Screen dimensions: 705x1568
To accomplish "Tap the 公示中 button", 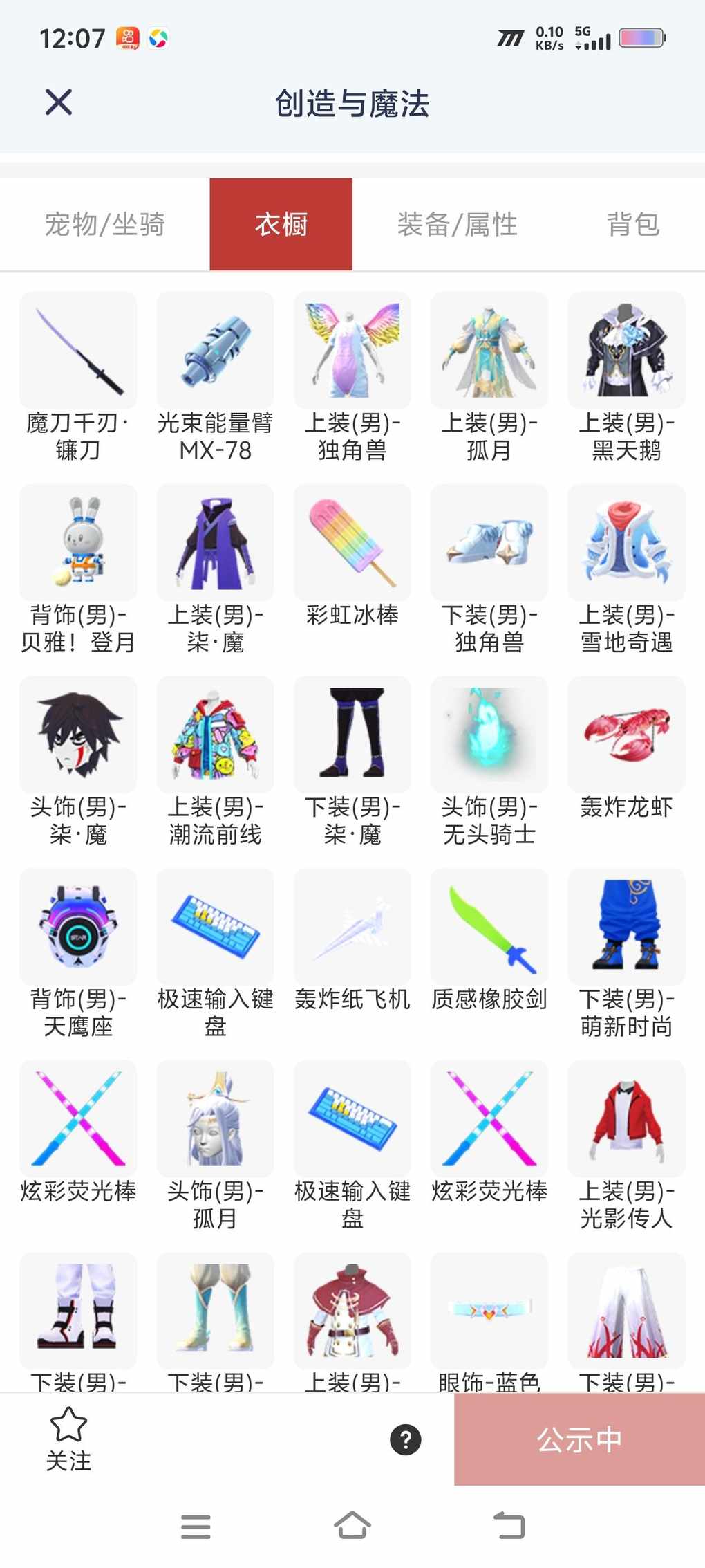I will point(579,1440).
